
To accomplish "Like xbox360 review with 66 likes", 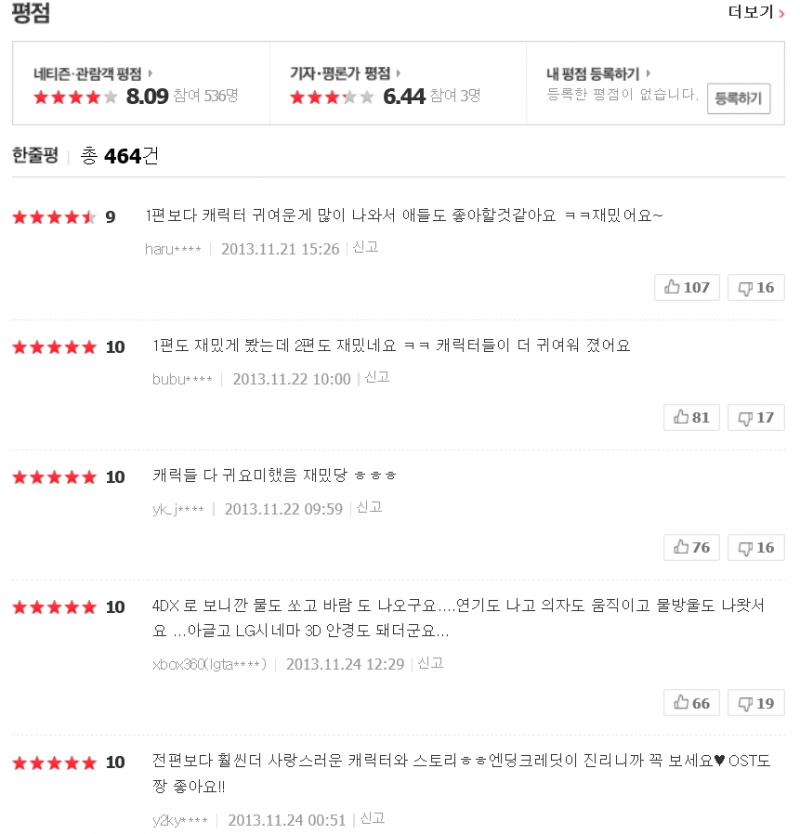I will click(x=691, y=703).
